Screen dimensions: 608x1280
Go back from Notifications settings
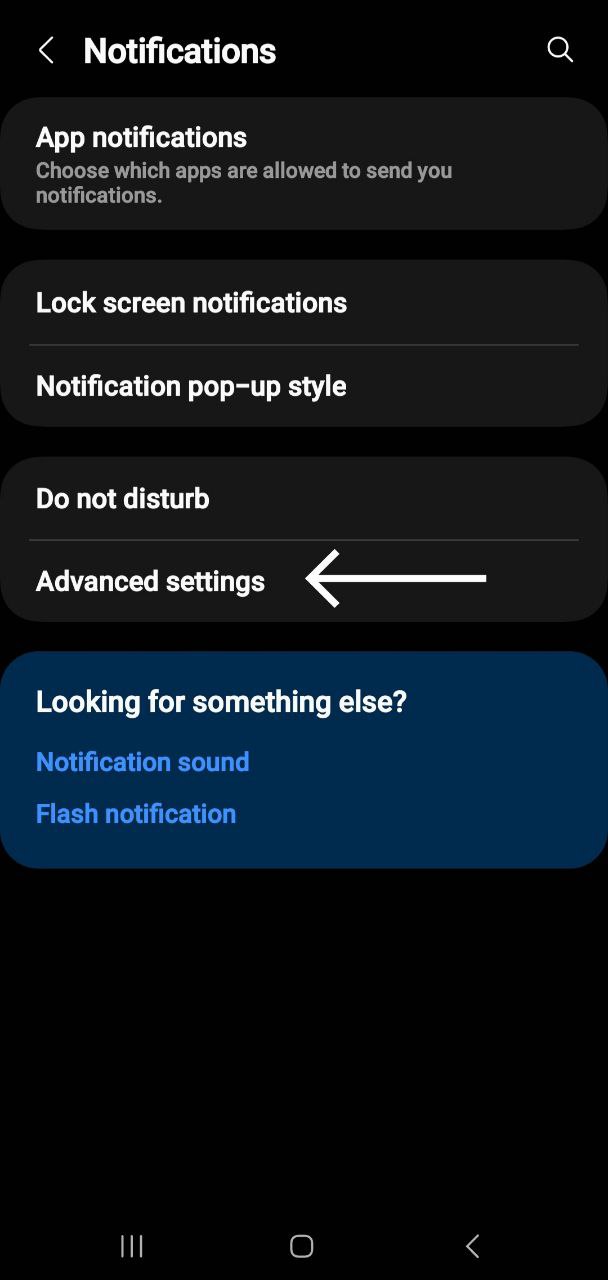coord(46,51)
